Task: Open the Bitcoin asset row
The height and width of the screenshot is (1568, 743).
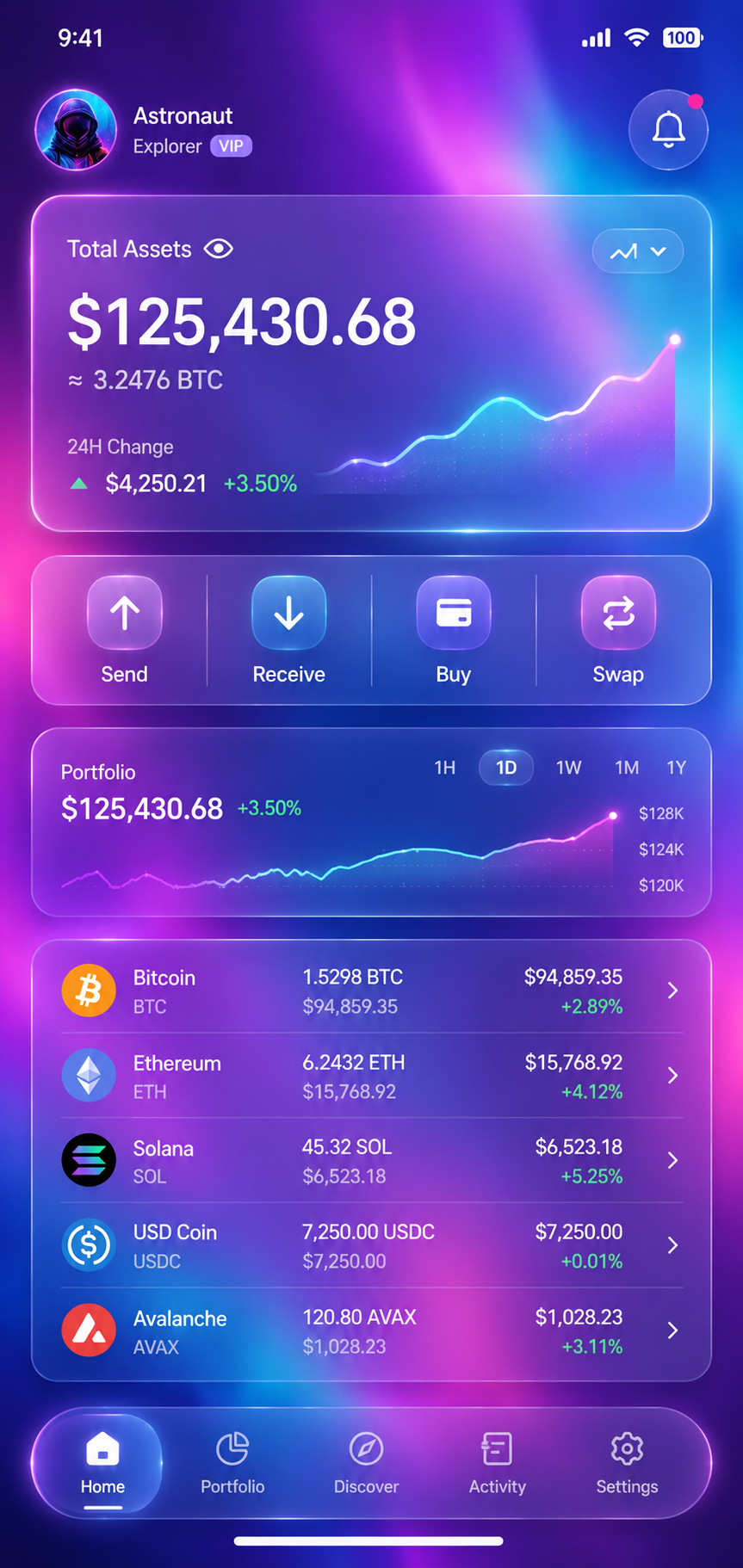Action: coord(372,991)
